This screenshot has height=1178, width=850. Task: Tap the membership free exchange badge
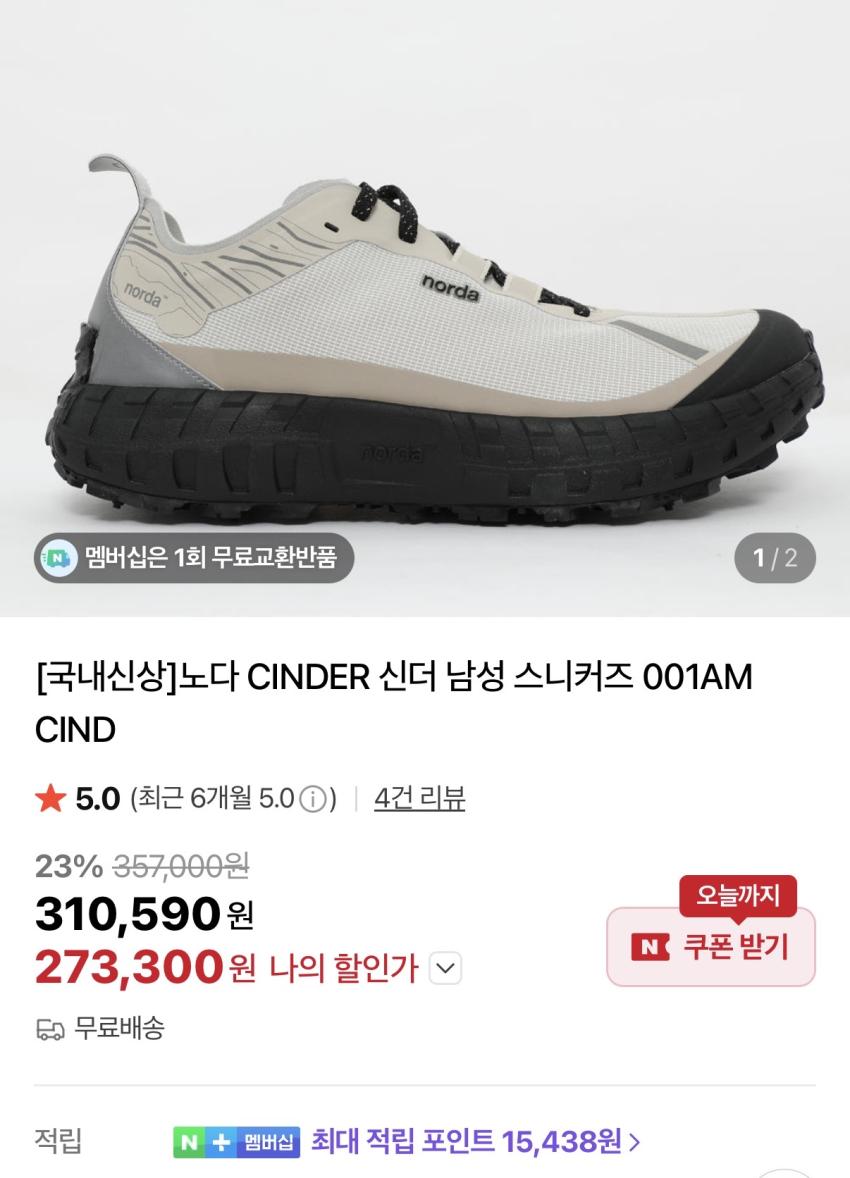coord(195,557)
